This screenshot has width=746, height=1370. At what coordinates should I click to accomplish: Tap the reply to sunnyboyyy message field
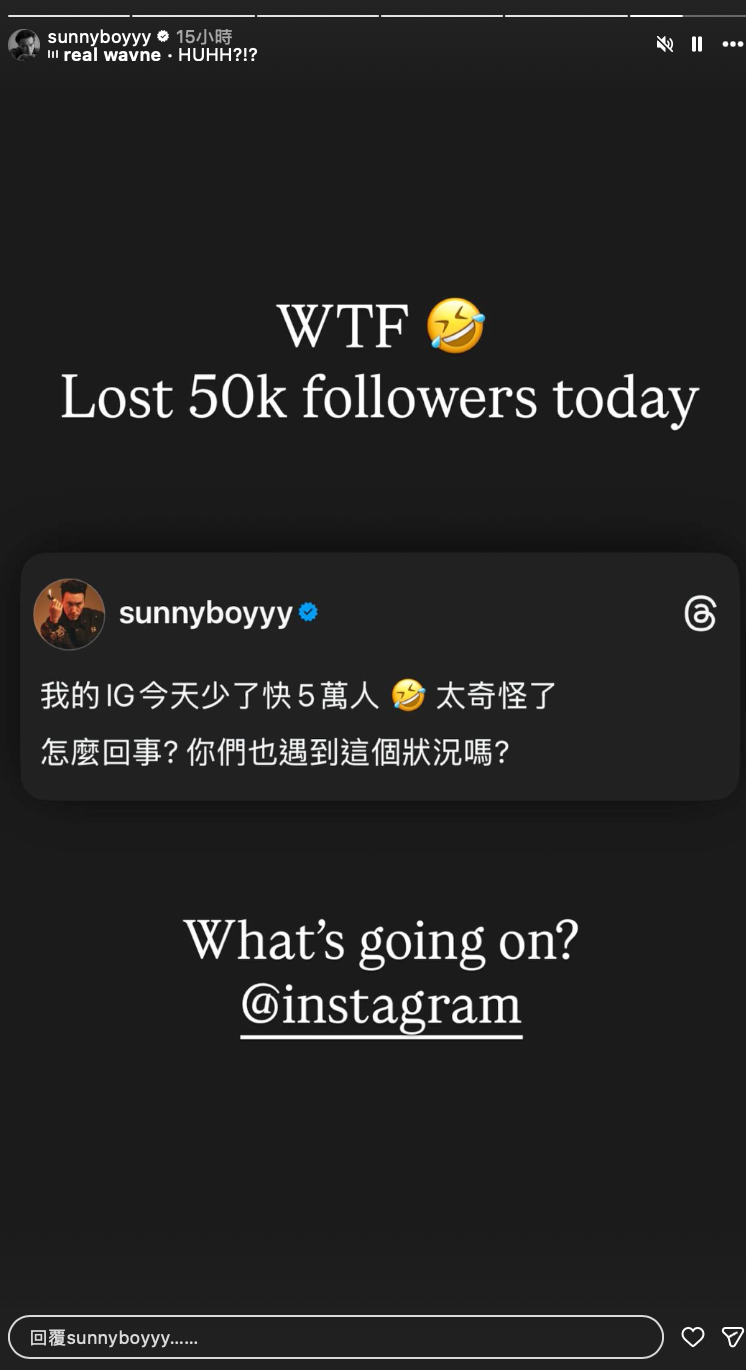coord(336,1337)
